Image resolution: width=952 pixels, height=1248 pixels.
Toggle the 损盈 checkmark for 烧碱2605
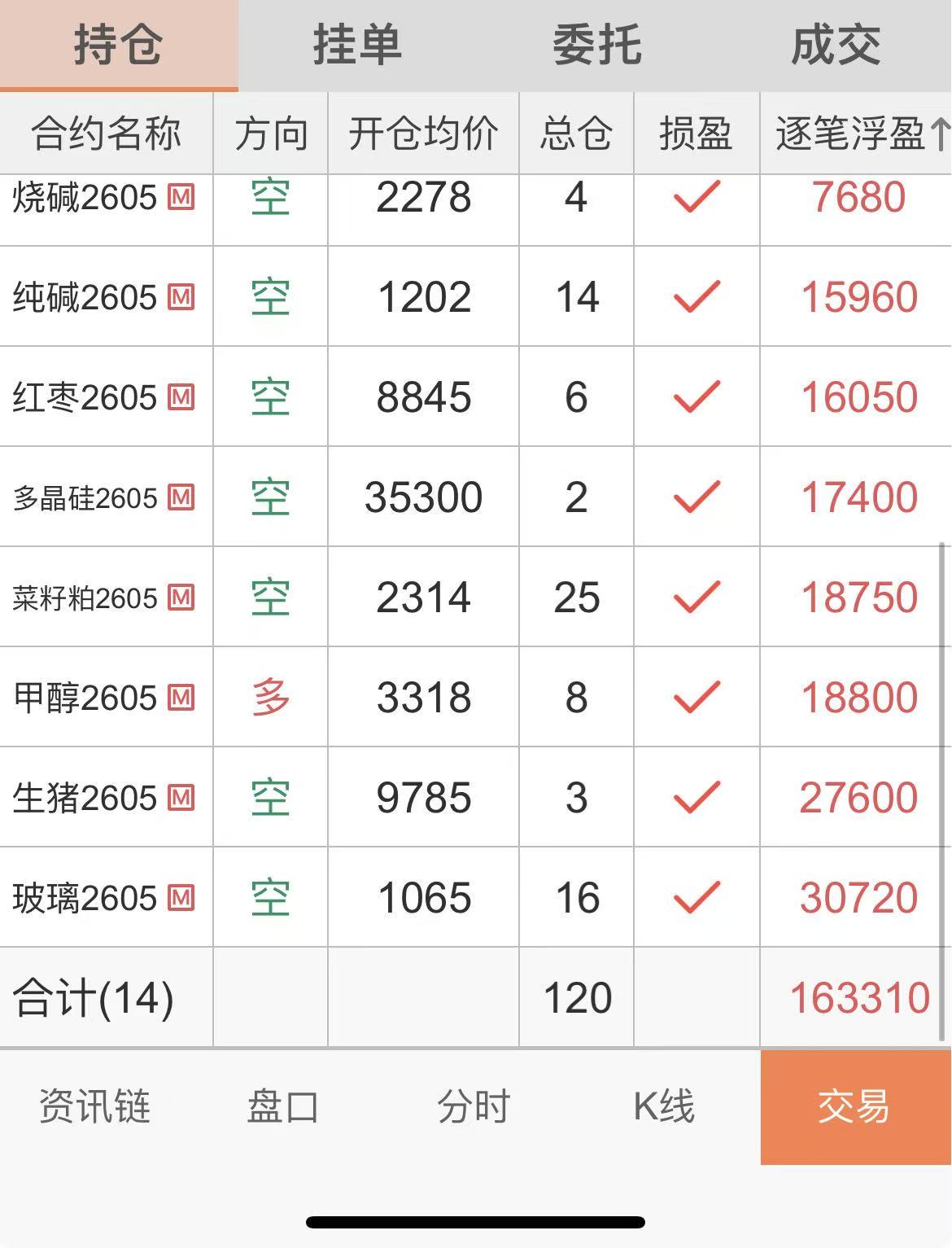point(696,198)
